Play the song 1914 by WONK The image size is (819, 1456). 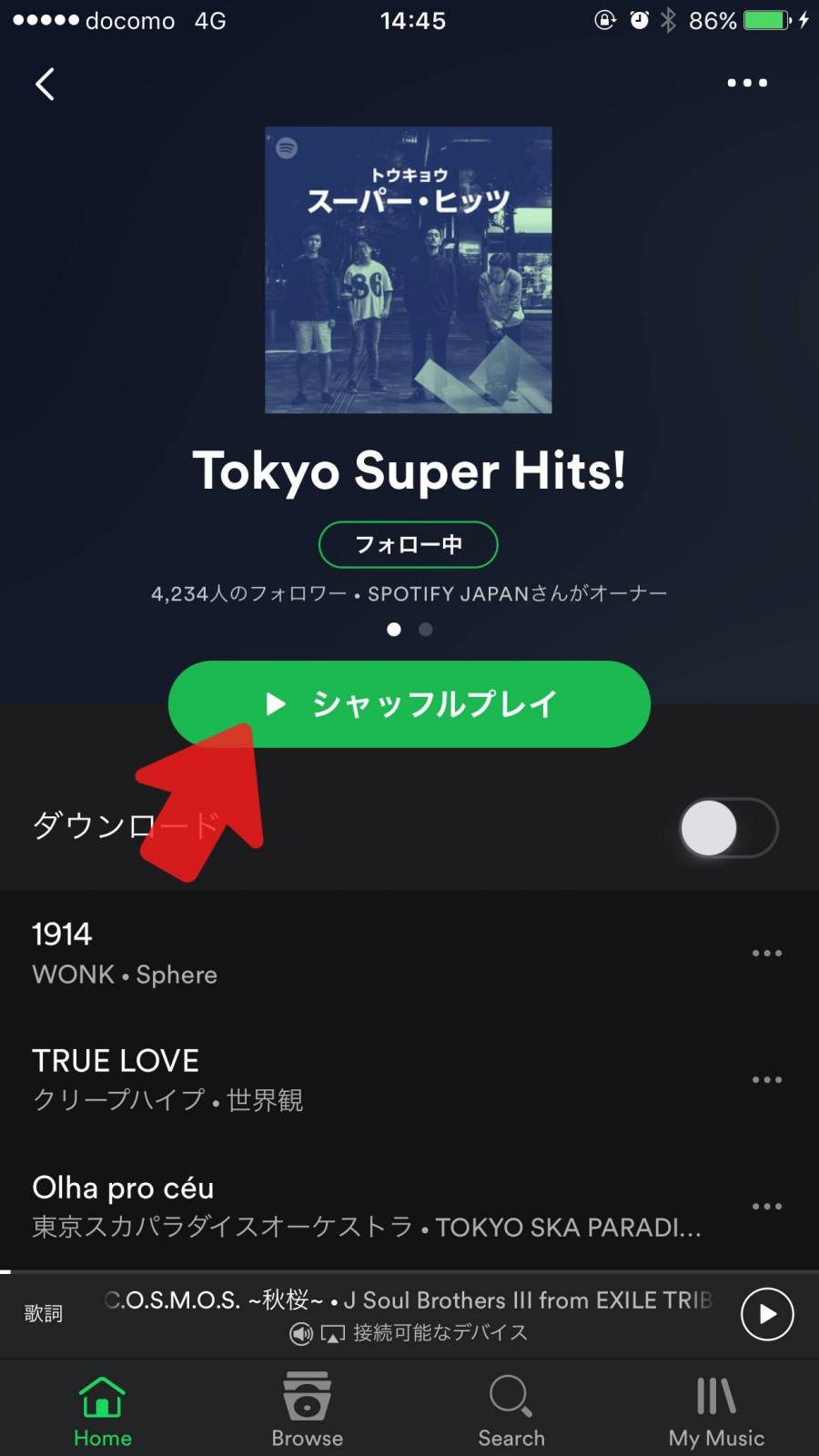tap(273, 953)
